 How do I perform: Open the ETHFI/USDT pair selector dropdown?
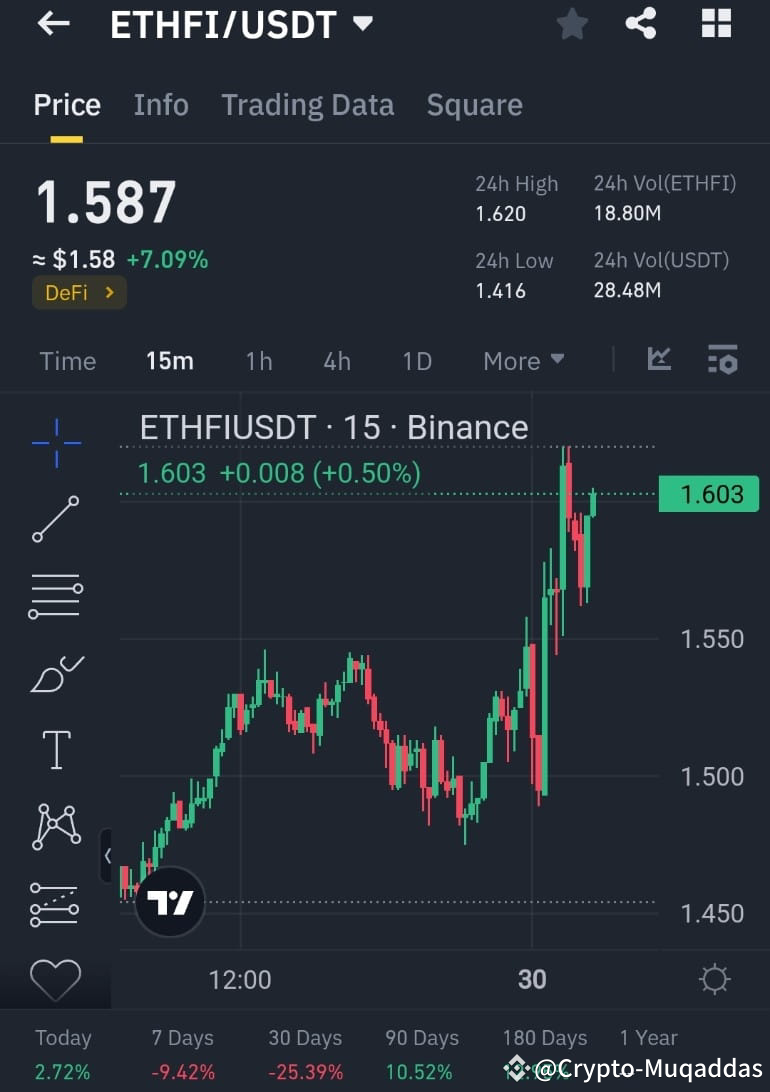(362, 22)
